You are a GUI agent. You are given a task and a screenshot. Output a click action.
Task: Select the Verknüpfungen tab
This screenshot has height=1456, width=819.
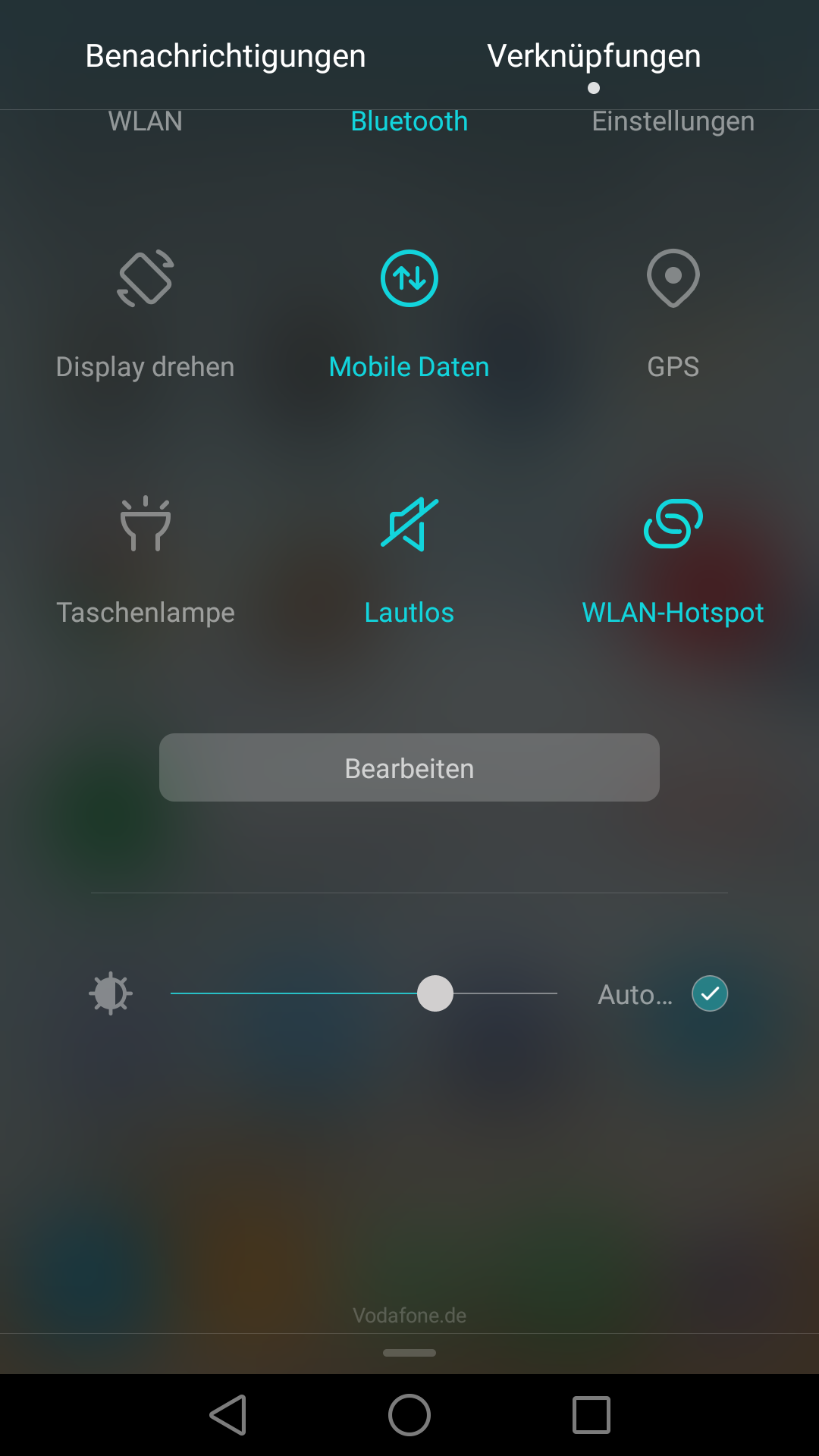[x=594, y=56]
